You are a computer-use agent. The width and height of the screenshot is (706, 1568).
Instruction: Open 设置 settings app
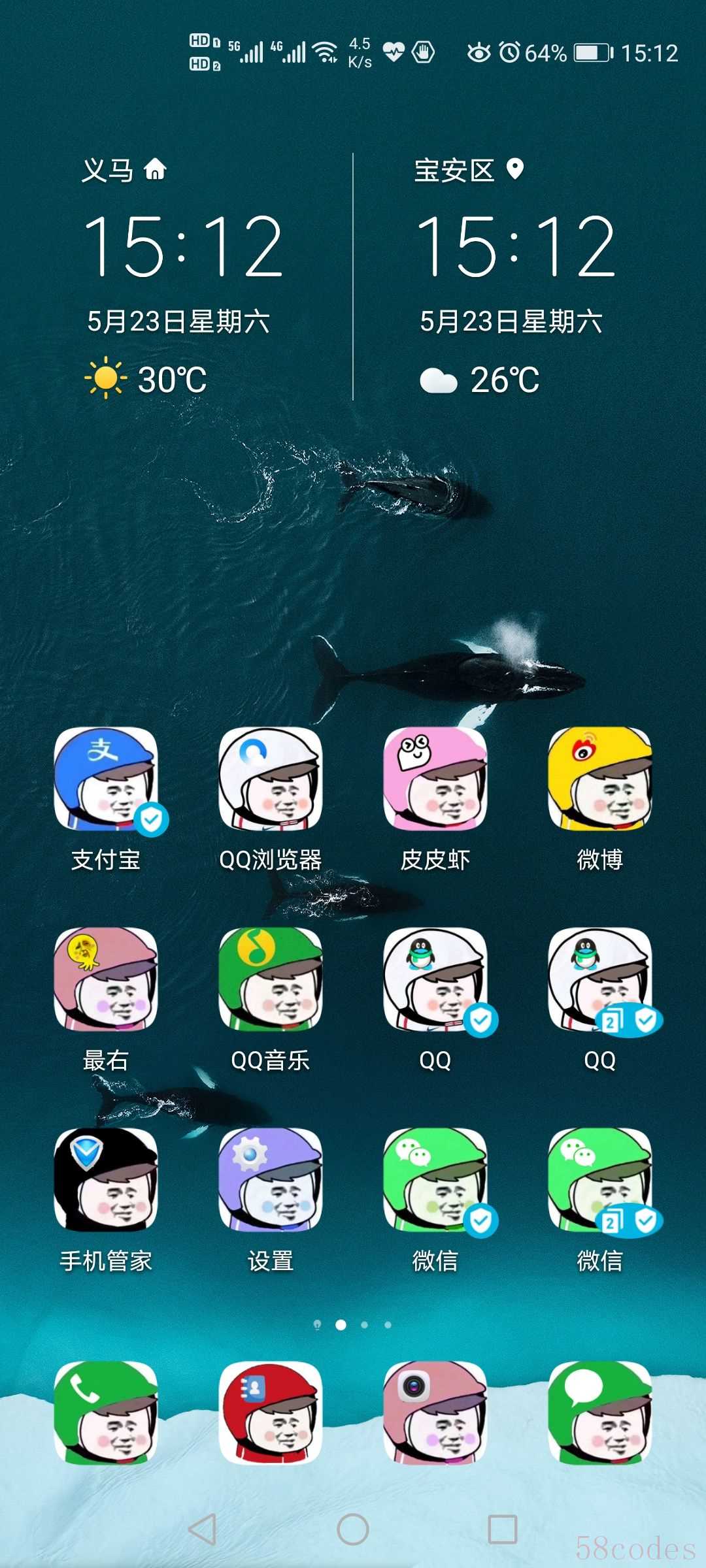271,1180
